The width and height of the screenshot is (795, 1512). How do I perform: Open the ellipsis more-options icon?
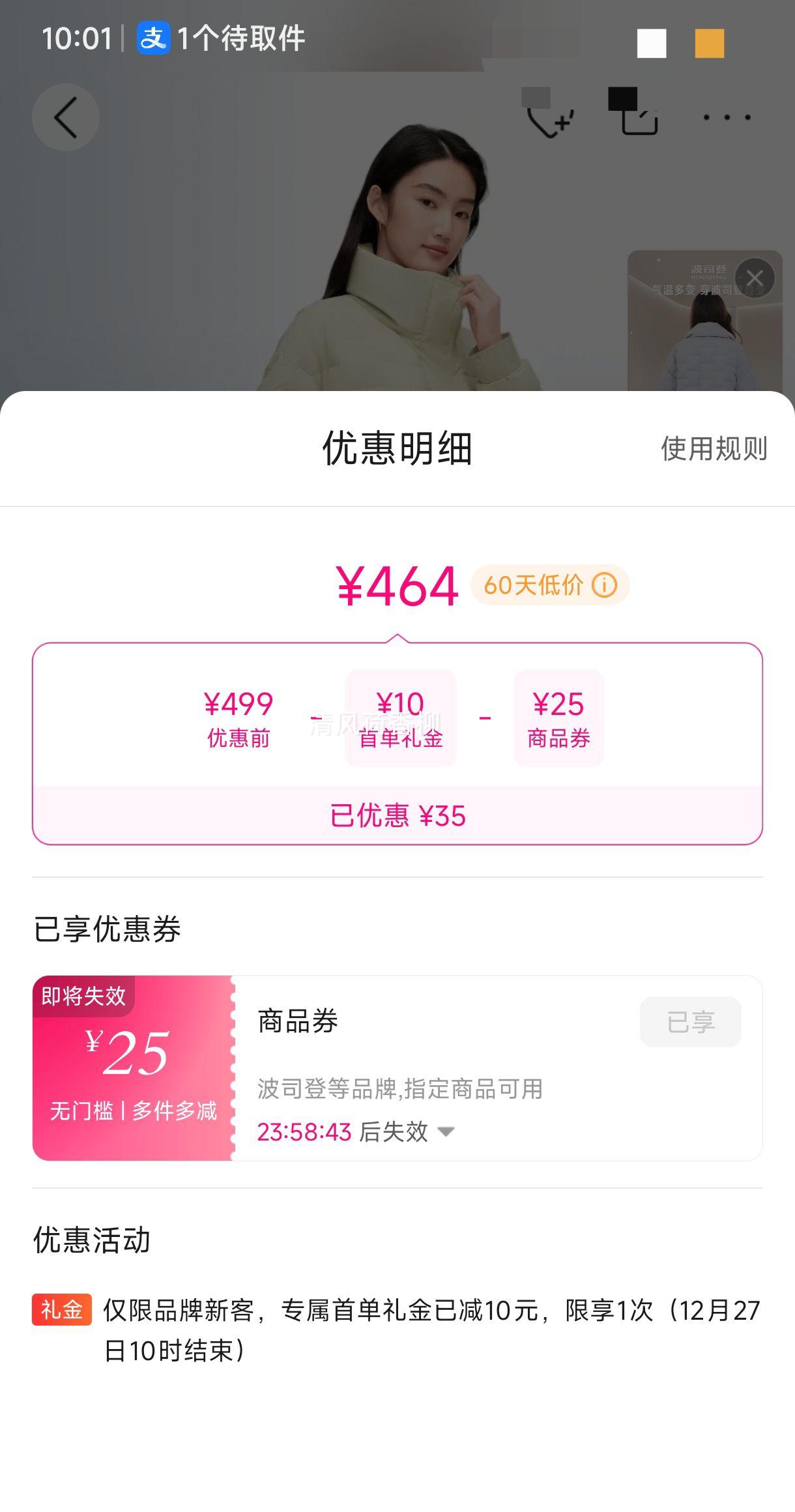pos(725,116)
